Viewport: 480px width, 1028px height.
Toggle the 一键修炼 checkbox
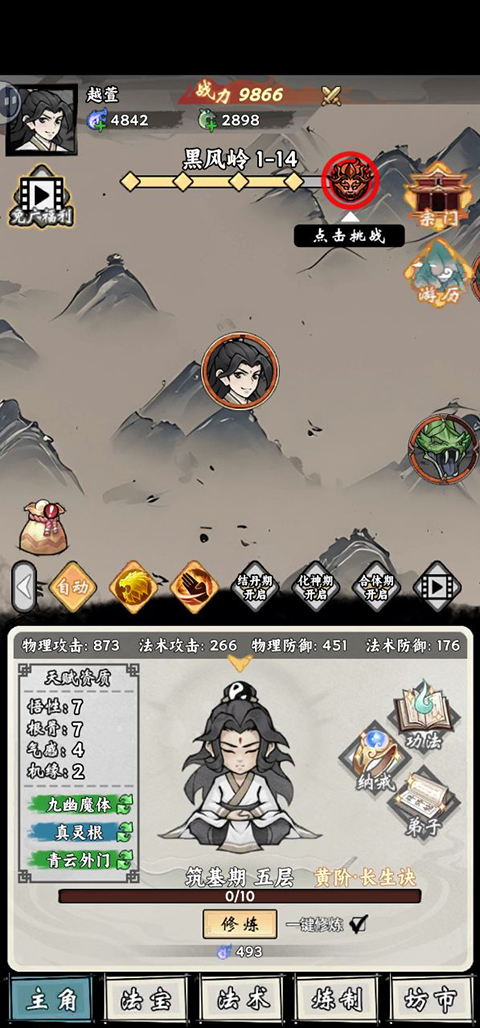pyautogui.click(x=358, y=924)
